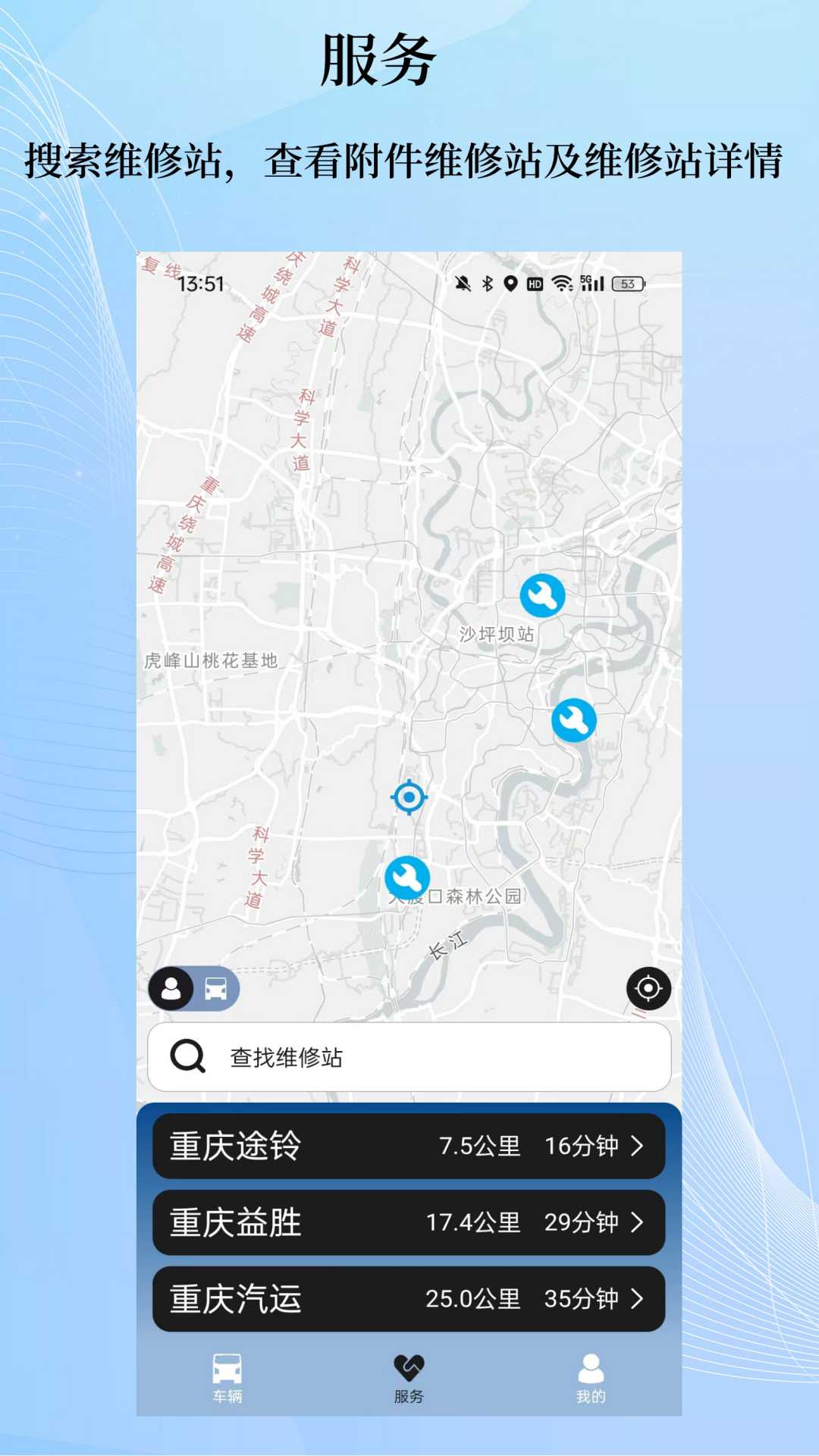Viewport: 819px width, 1456px height.
Task: Expand details for 重庆益胜 via its chevron
Action: point(637,1222)
